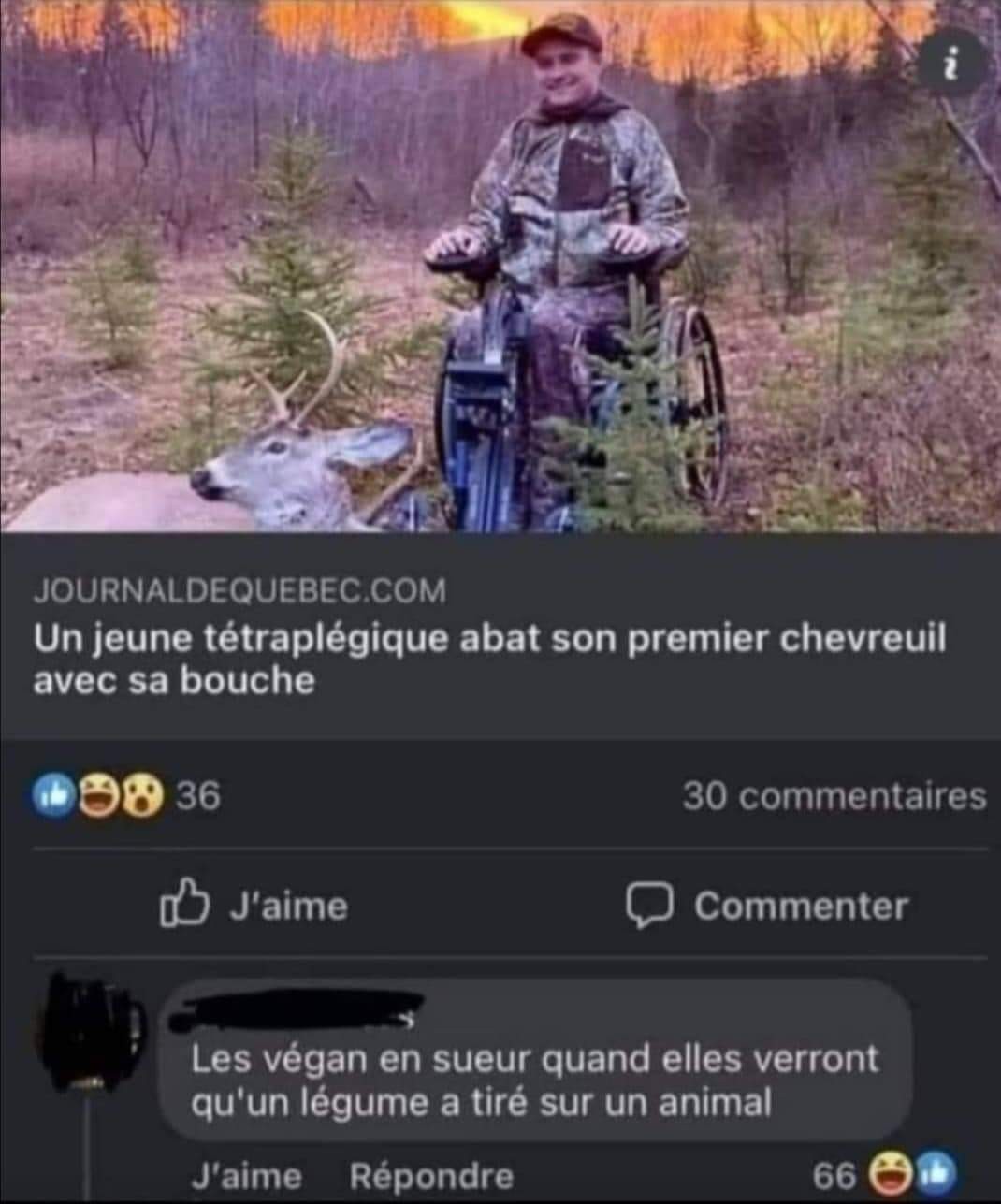This screenshot has width=1001, height=1204.
Task: Tap Commenter to write a comment
Action: [x=767, y=905]
